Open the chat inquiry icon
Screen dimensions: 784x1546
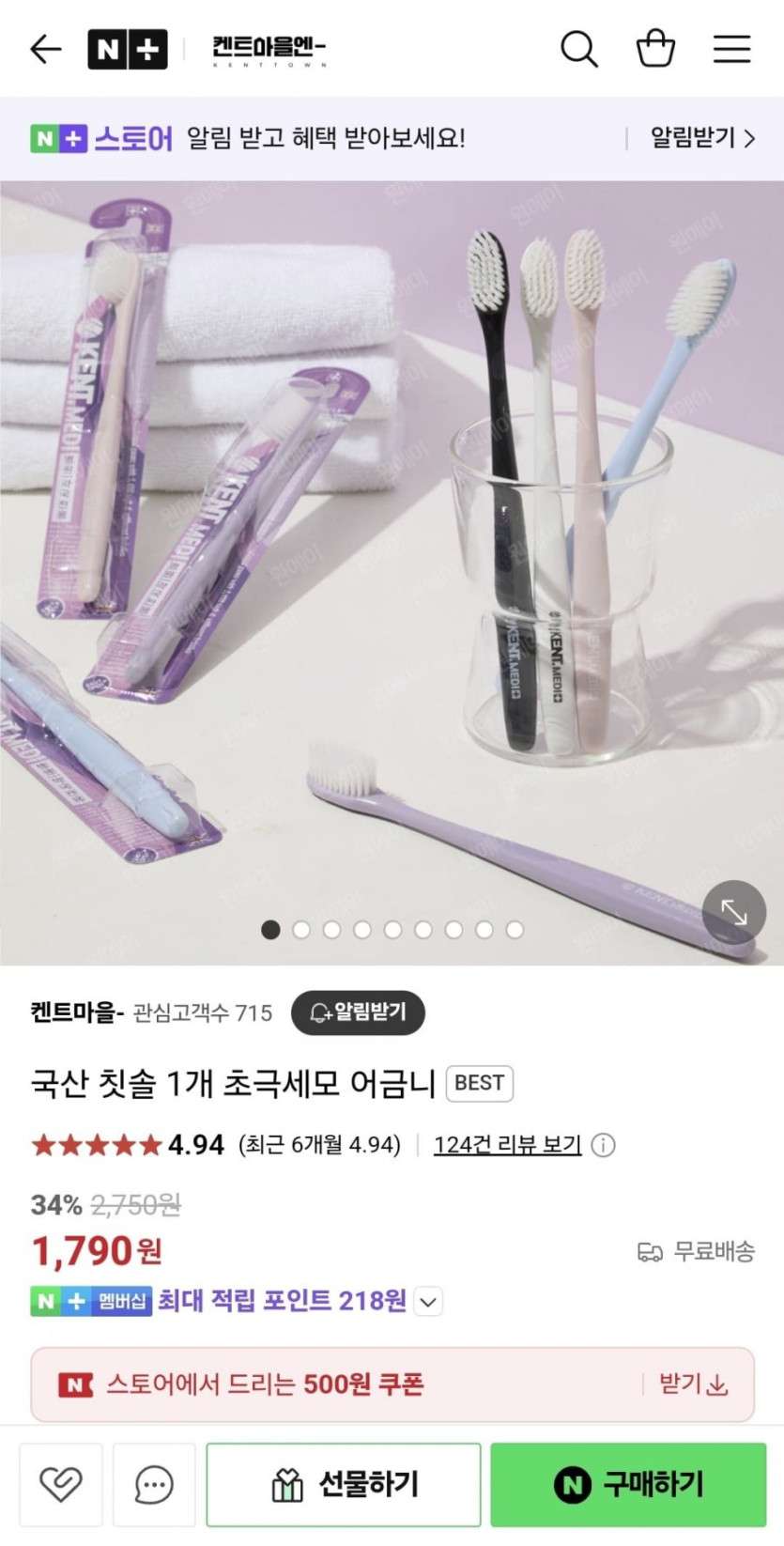point(154,1484)
